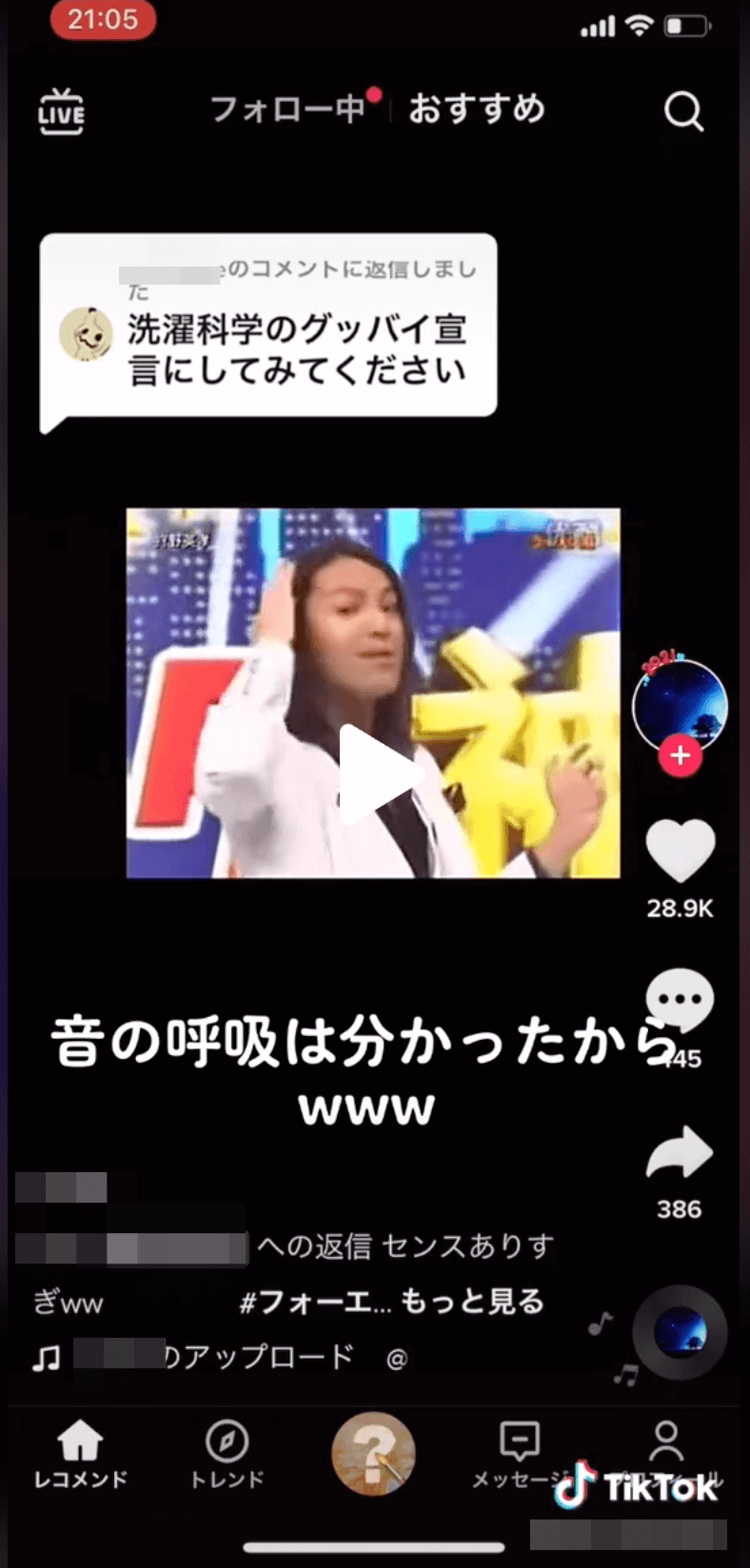Open the comments bubble
The image size is (750, 1568).
click(x=680, y=1001)
